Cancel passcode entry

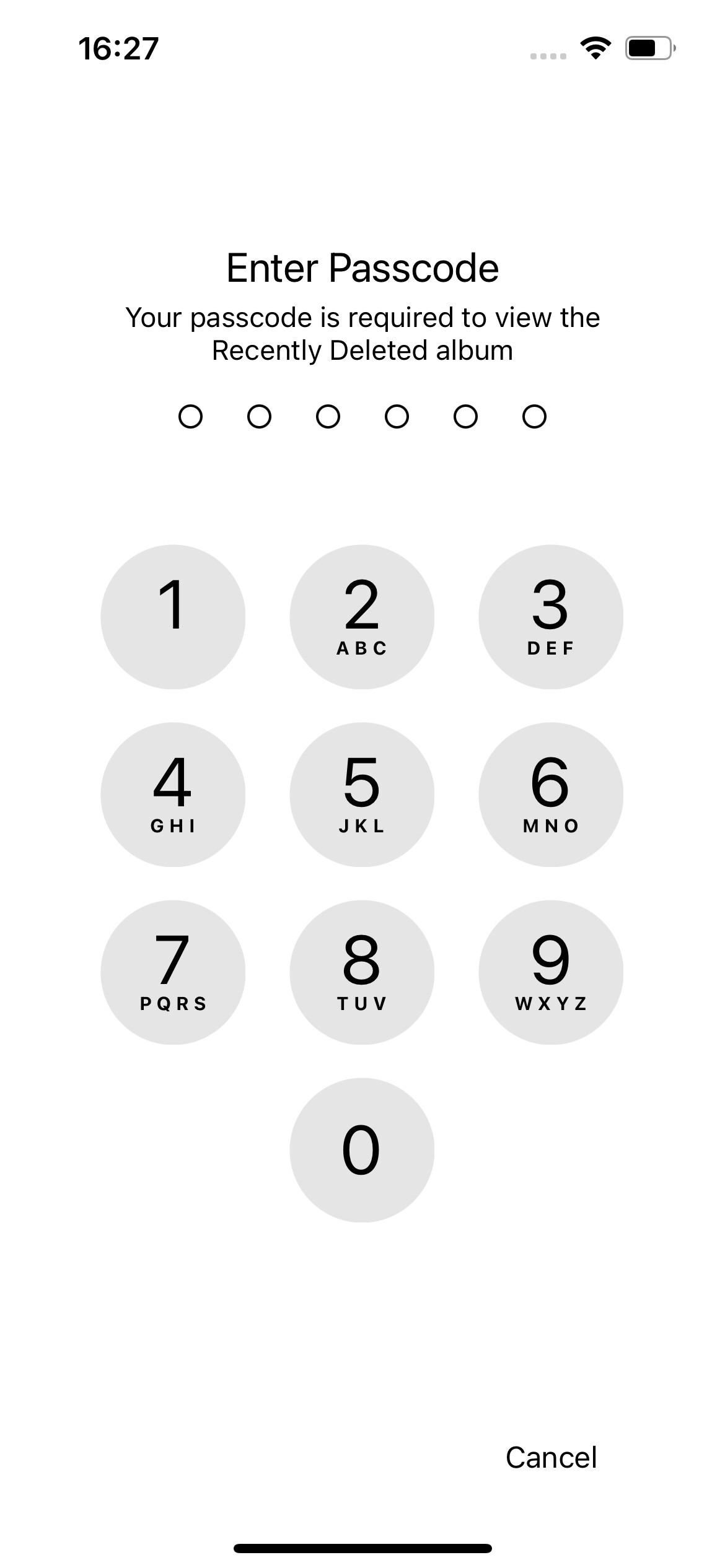tap(551, 1457)
